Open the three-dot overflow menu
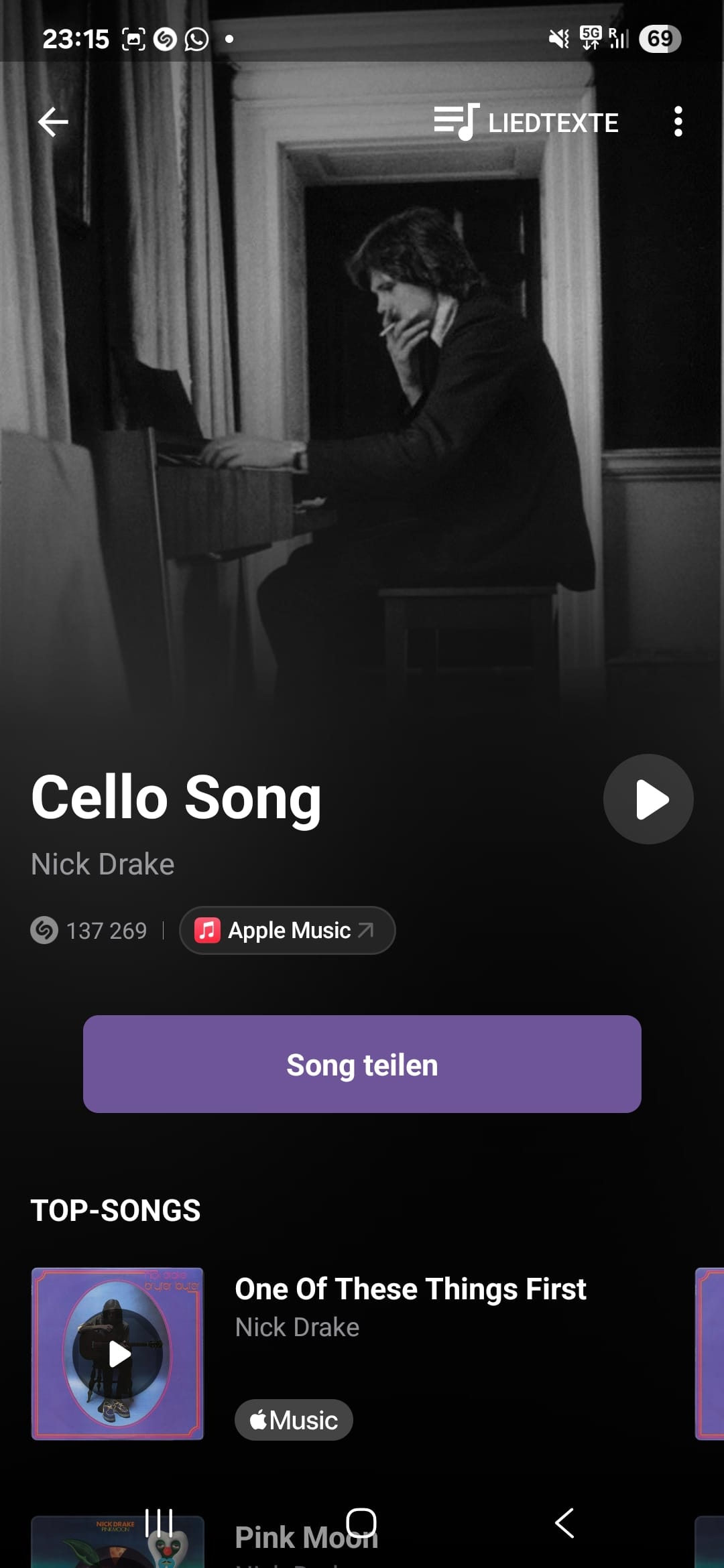This screenshot has width=724, height=1568. 678,122
